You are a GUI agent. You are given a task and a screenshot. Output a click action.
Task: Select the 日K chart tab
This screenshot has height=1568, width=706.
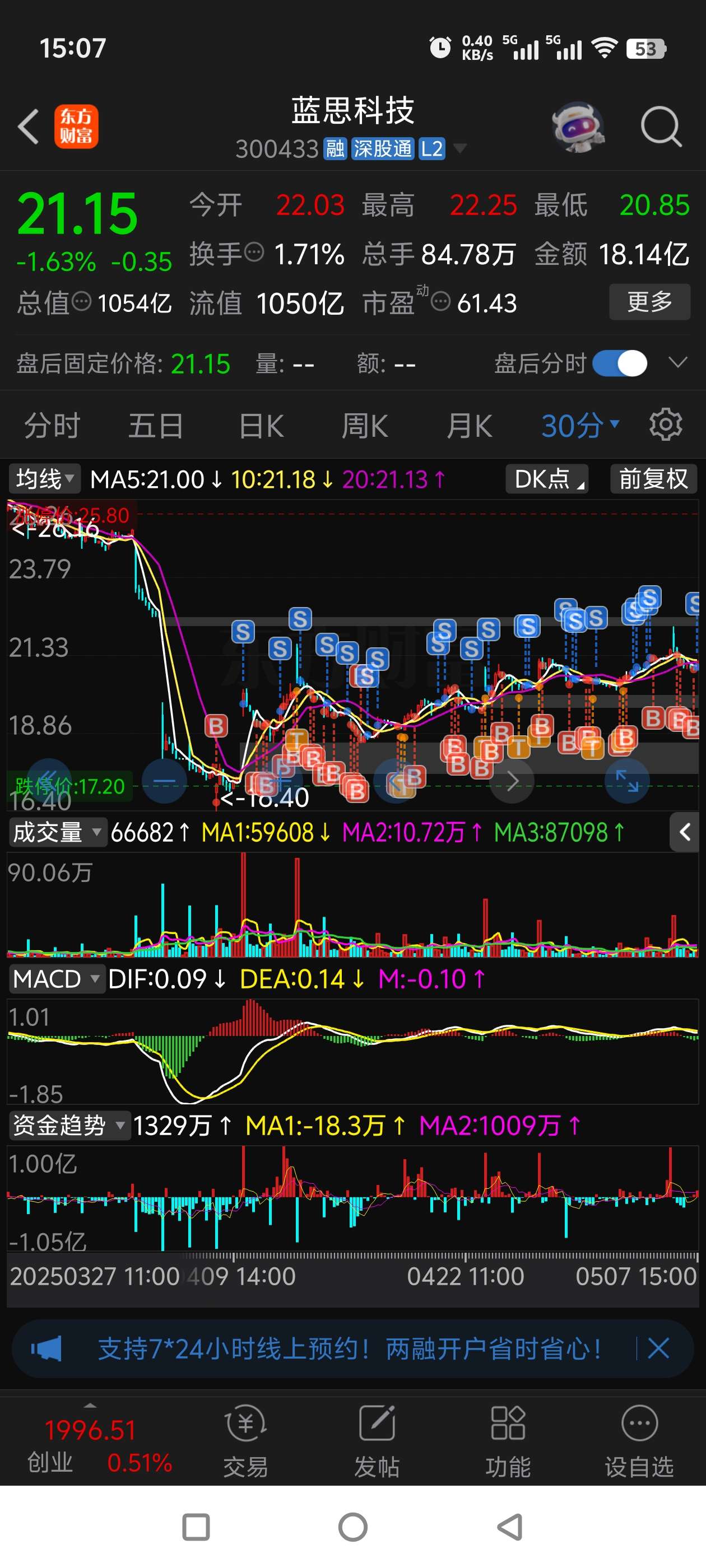click(261, 425)
